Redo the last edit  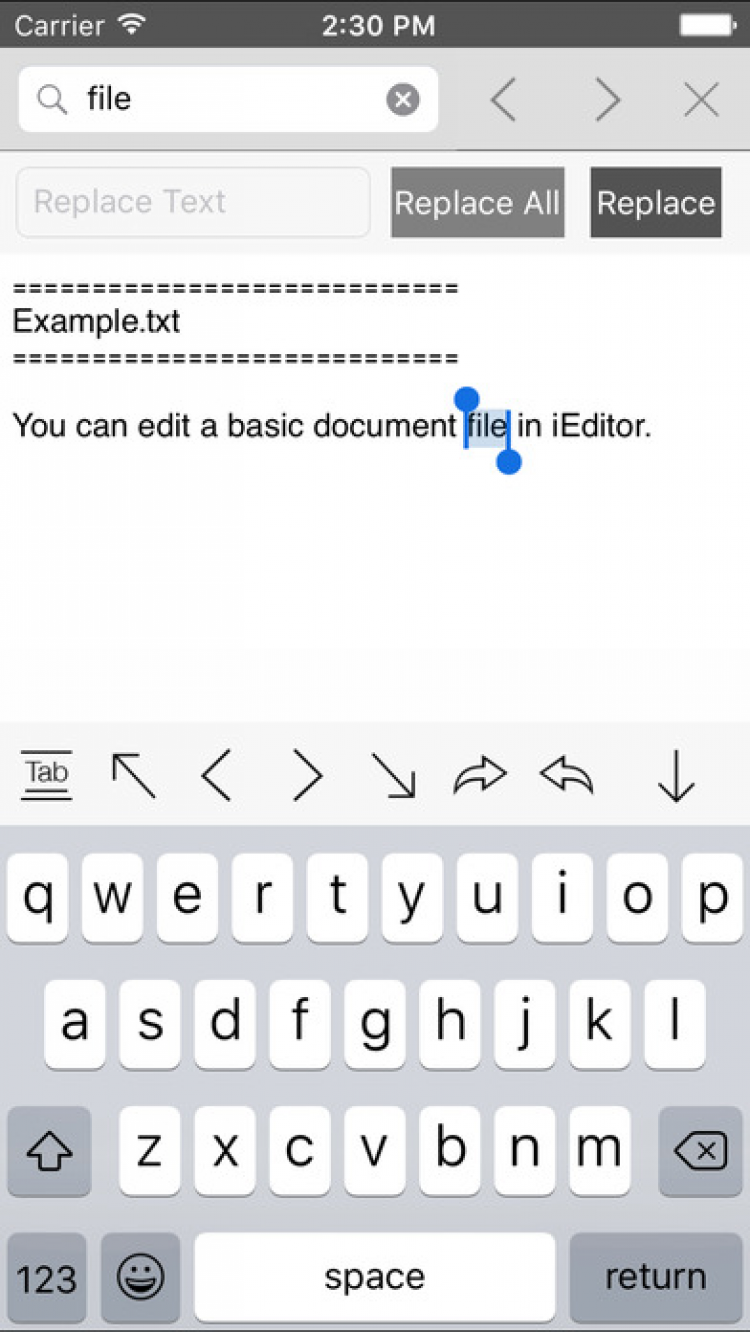pyautogui.click(x=480, y=775)
